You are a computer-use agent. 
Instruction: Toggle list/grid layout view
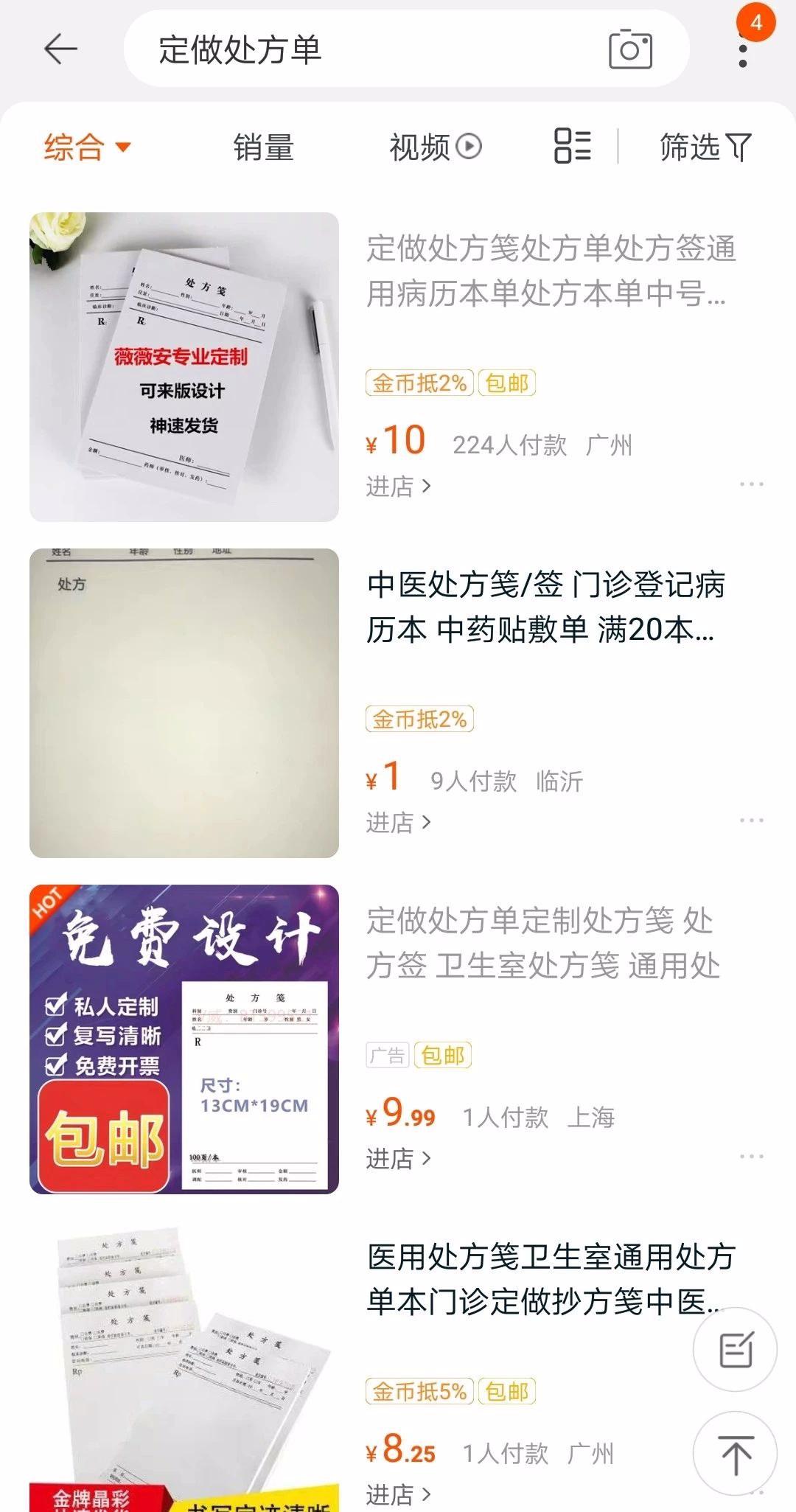(573, 146)
